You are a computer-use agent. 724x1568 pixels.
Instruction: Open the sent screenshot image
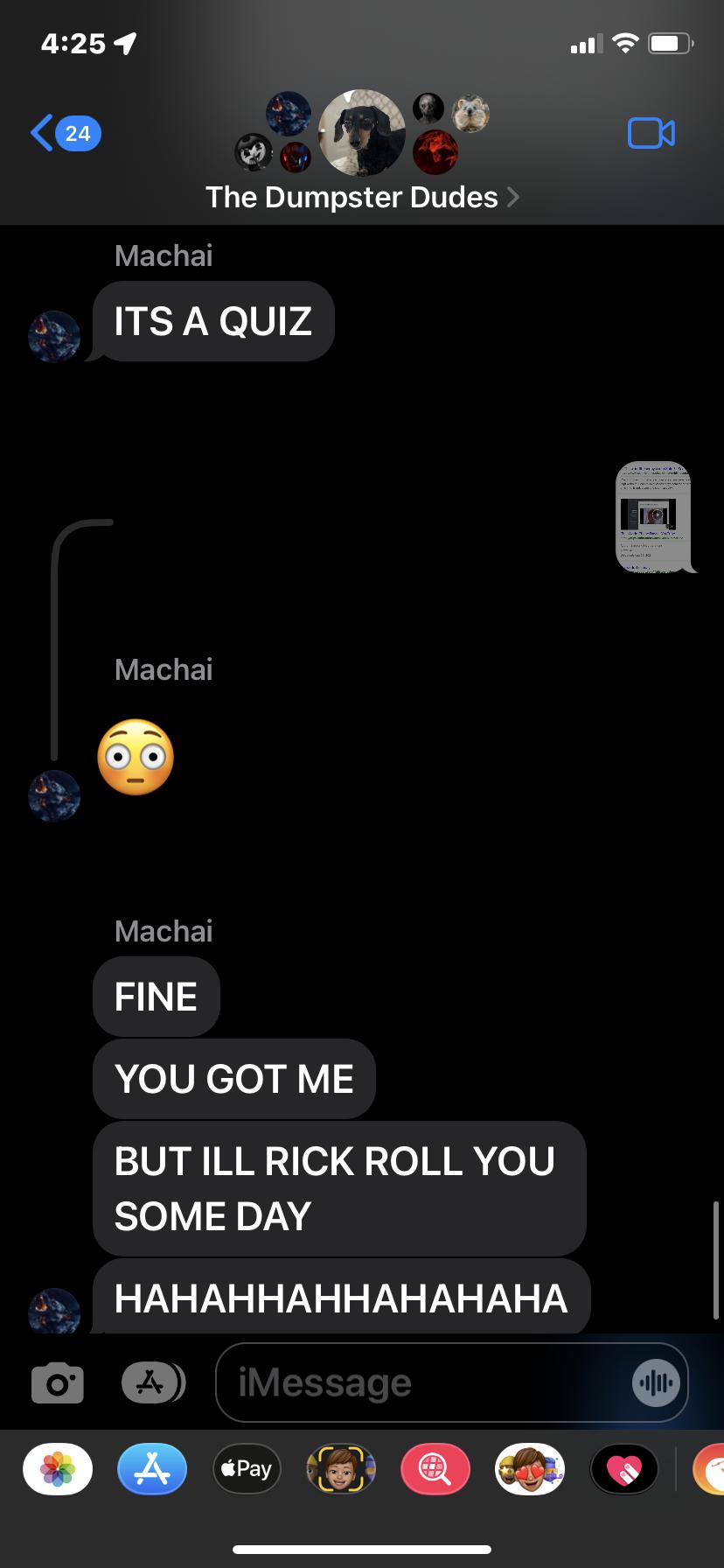pos(653,516)
